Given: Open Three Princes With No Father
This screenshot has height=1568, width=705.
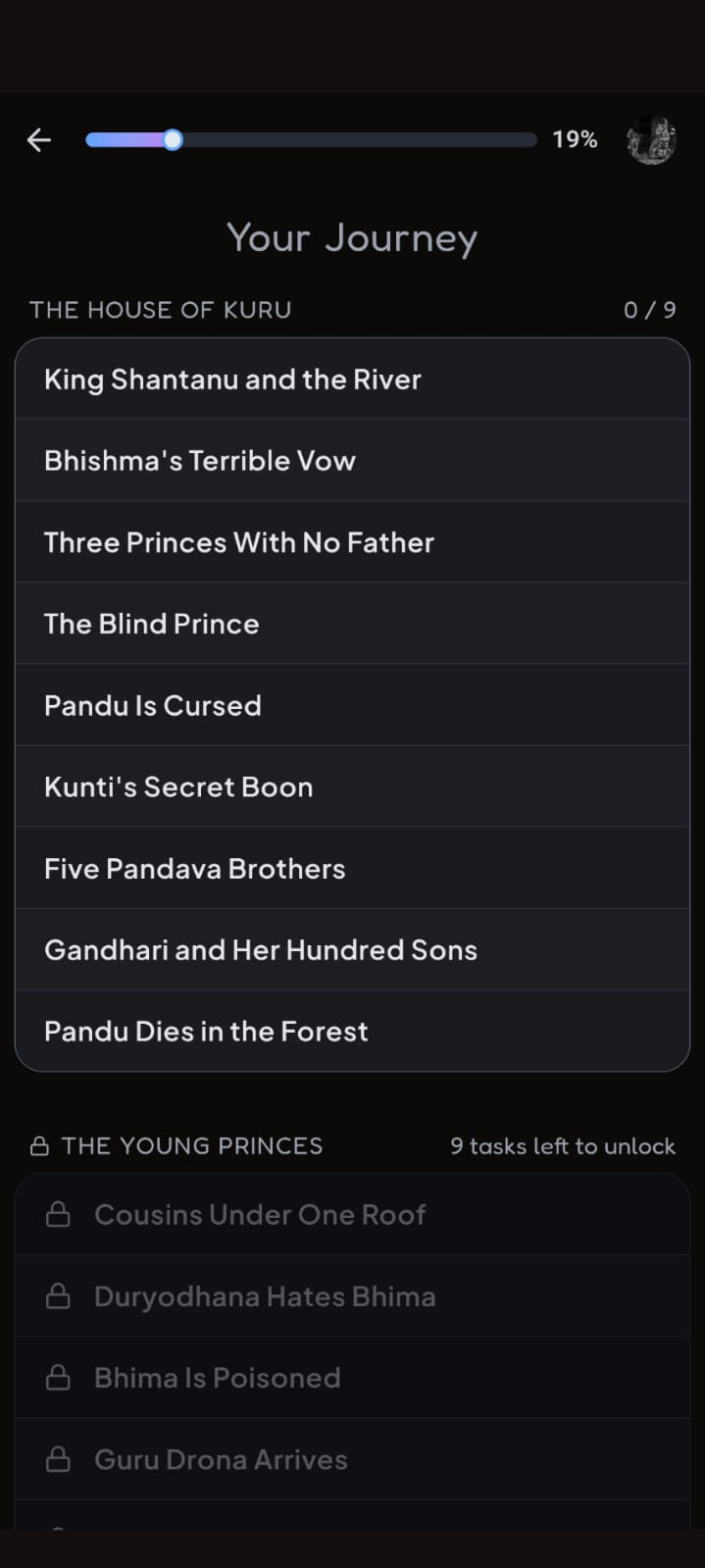Looking at the screenshot, I should coord(352,542).
